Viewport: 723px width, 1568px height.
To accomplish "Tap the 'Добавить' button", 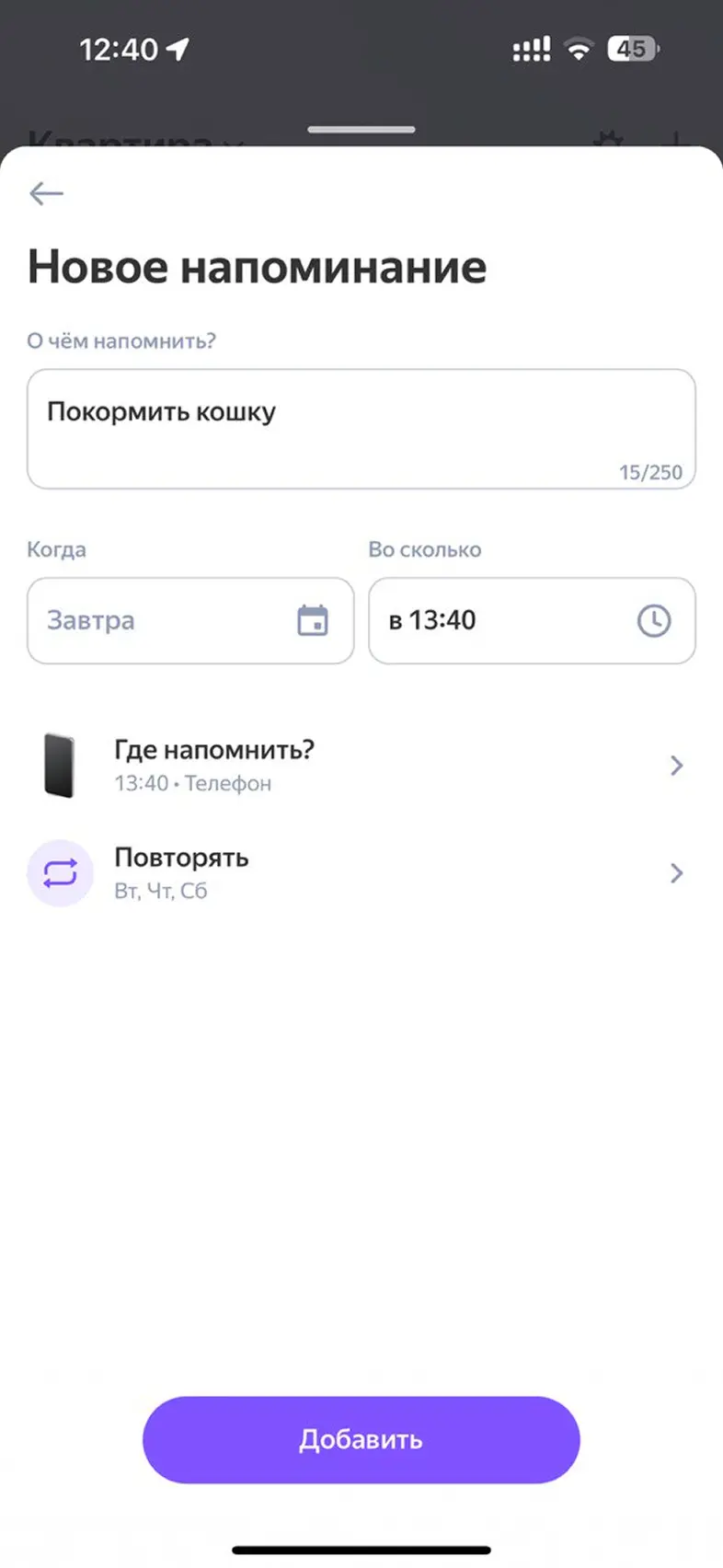I will [361, 1439].
